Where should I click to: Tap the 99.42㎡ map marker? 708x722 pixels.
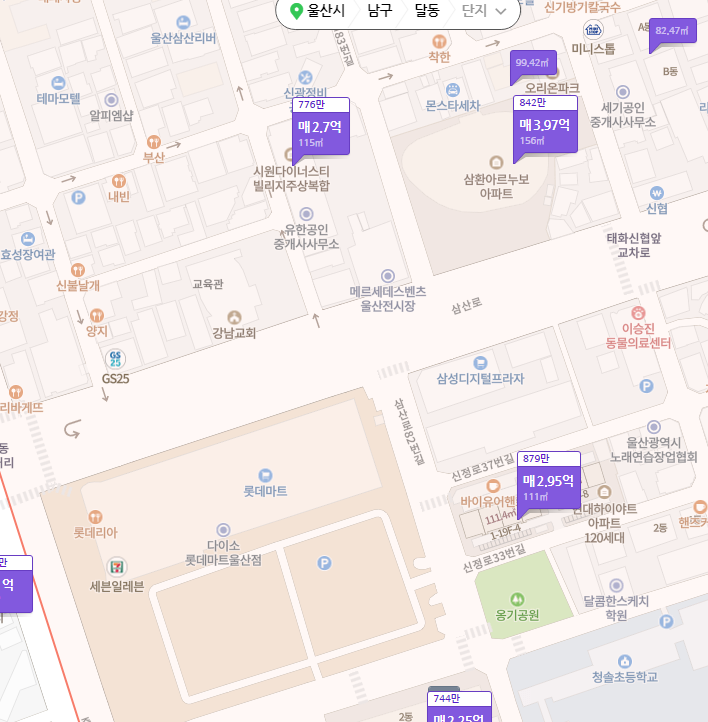532,63
